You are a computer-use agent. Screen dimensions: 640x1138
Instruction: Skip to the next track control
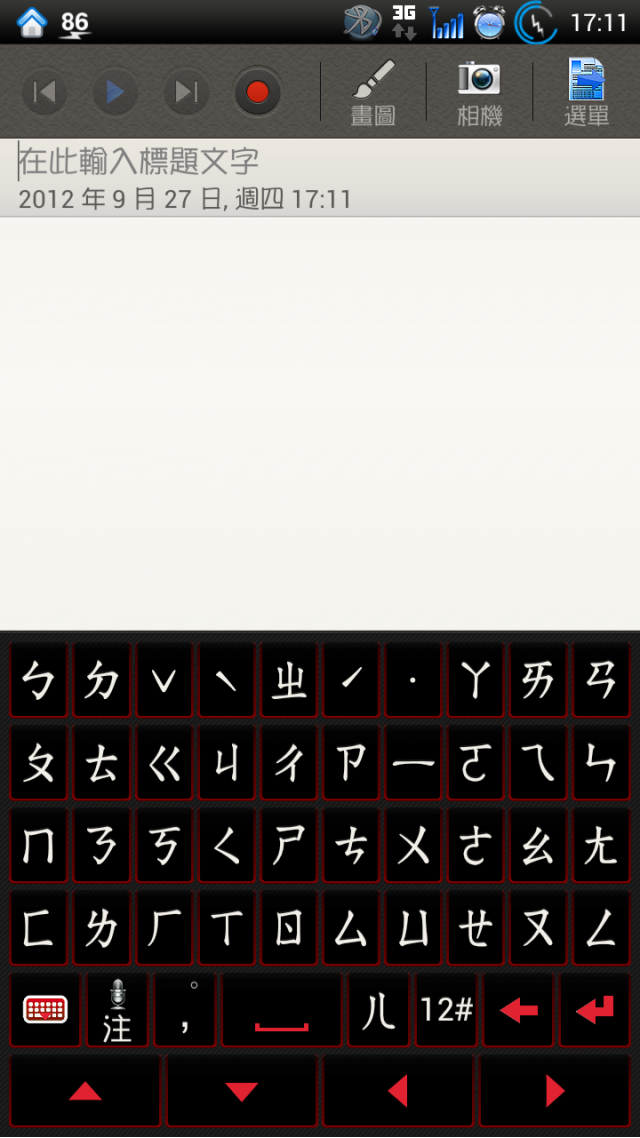coord(186,93)
